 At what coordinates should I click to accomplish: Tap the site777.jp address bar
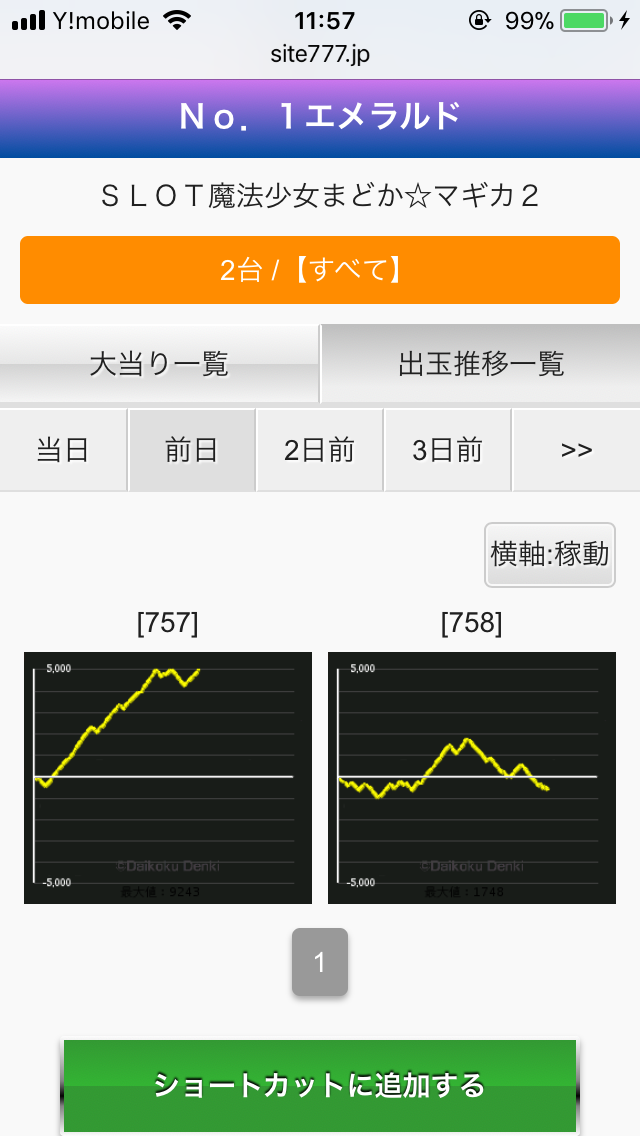320,54
